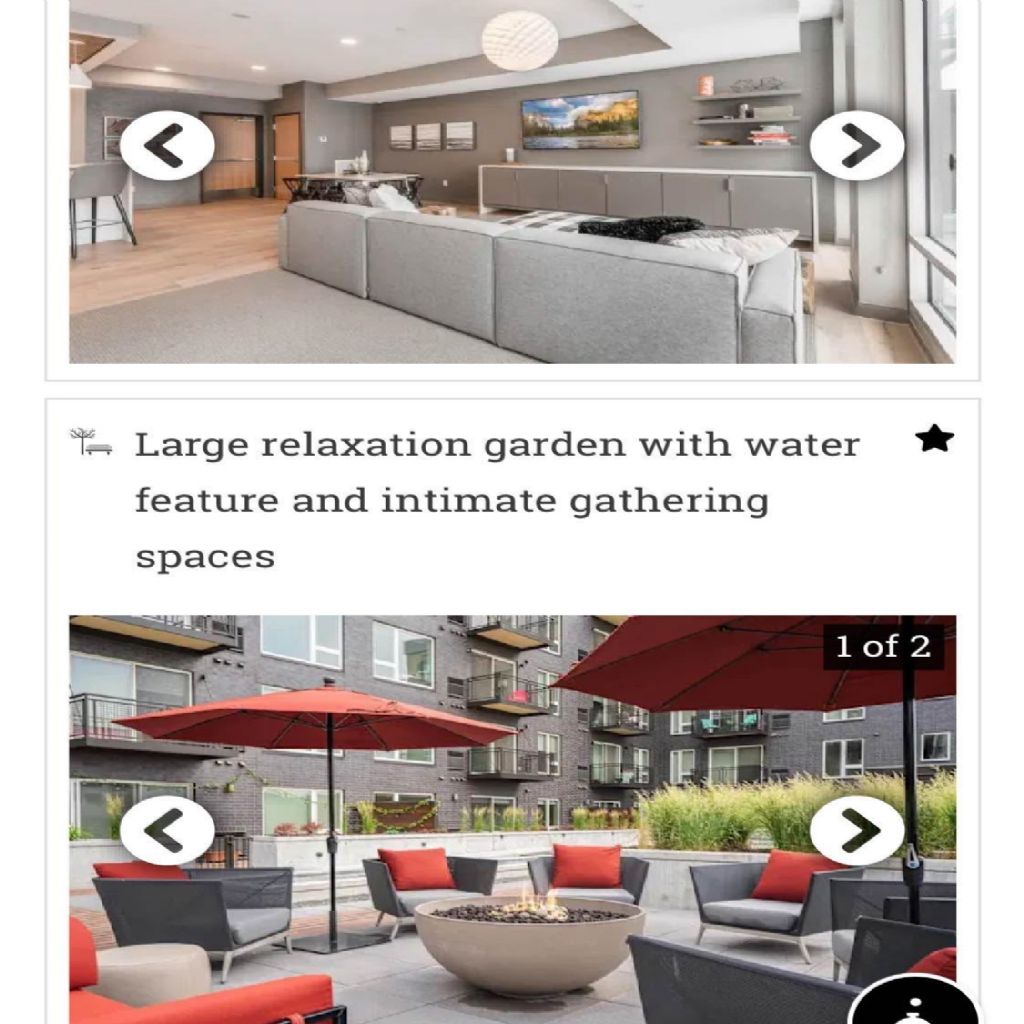
Task: Show previous photo of the lounge room
Action: point(166,146)
